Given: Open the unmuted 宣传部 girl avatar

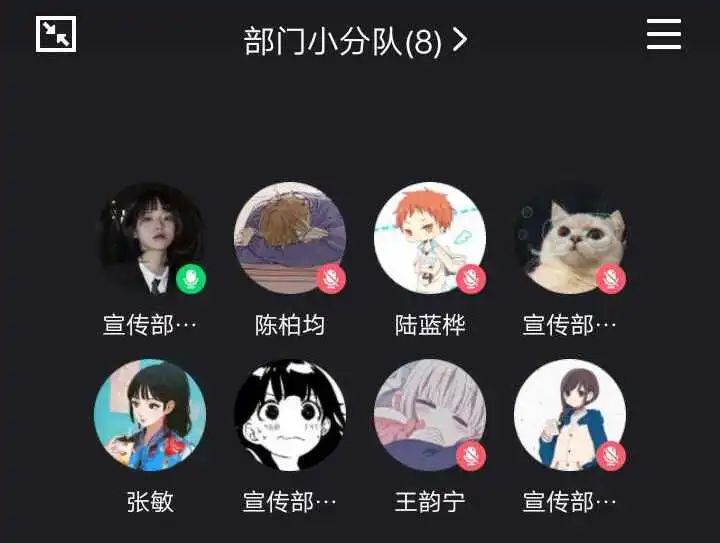Looking at the screenshot, I should click(150, 238).
